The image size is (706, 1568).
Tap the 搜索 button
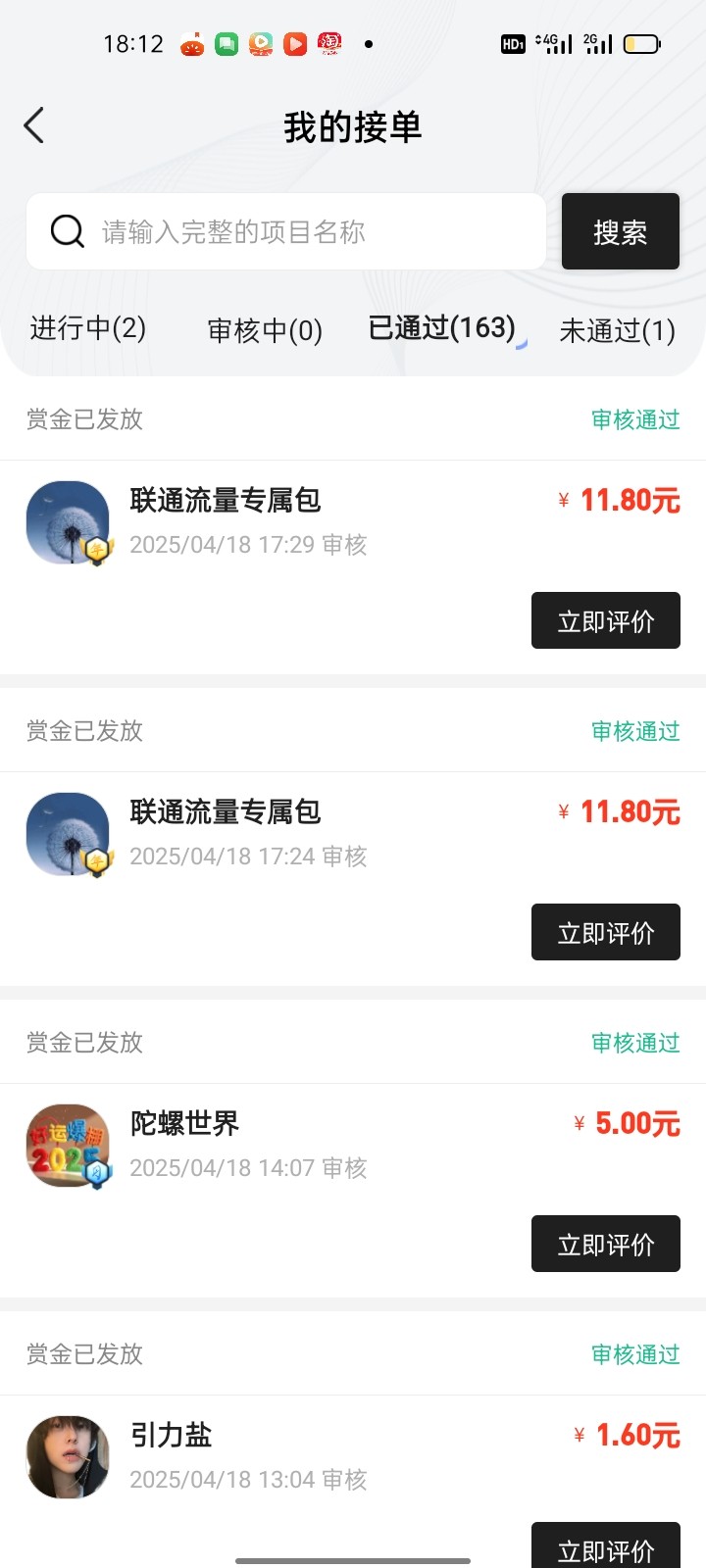coord(620,231)
